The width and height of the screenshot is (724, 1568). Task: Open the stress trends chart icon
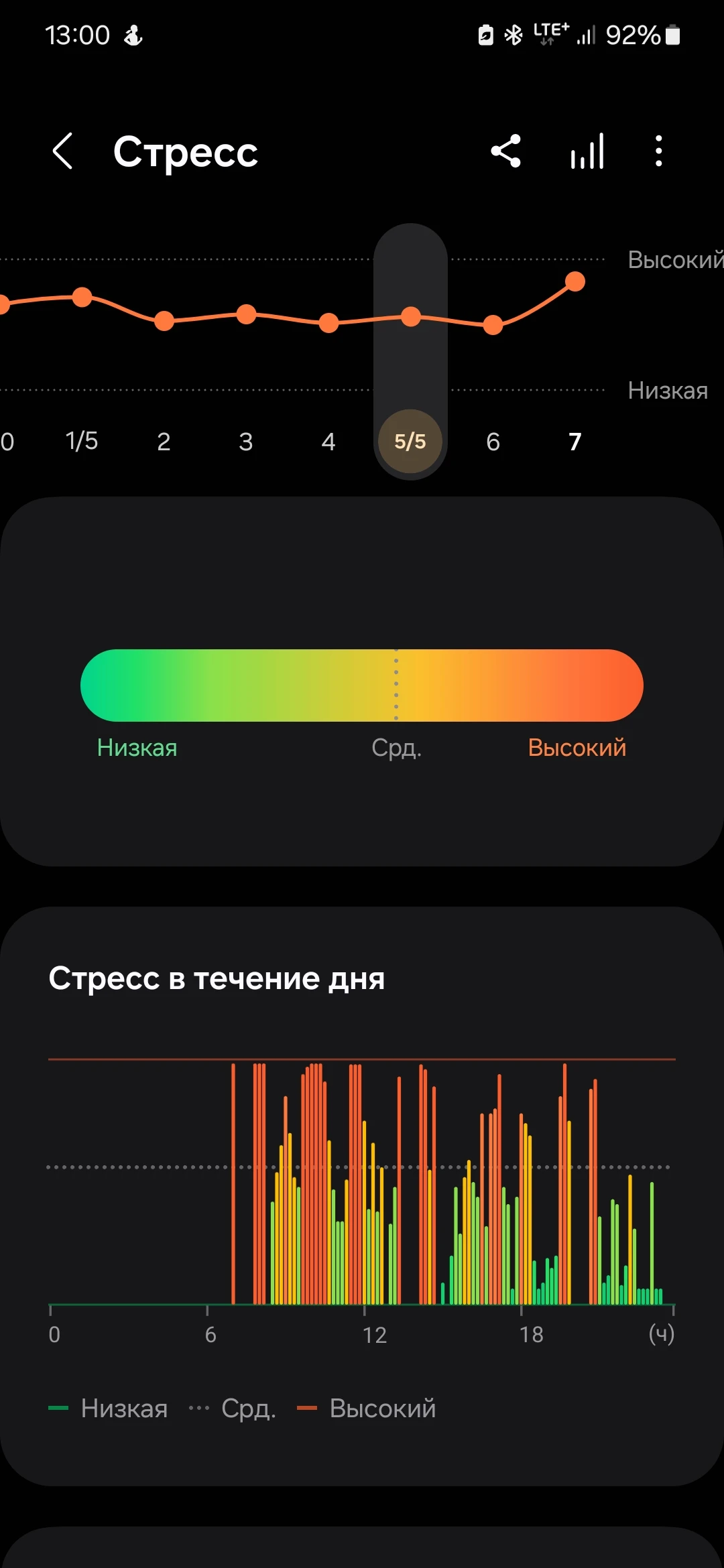pyautogui.click(x=587, y=151)
